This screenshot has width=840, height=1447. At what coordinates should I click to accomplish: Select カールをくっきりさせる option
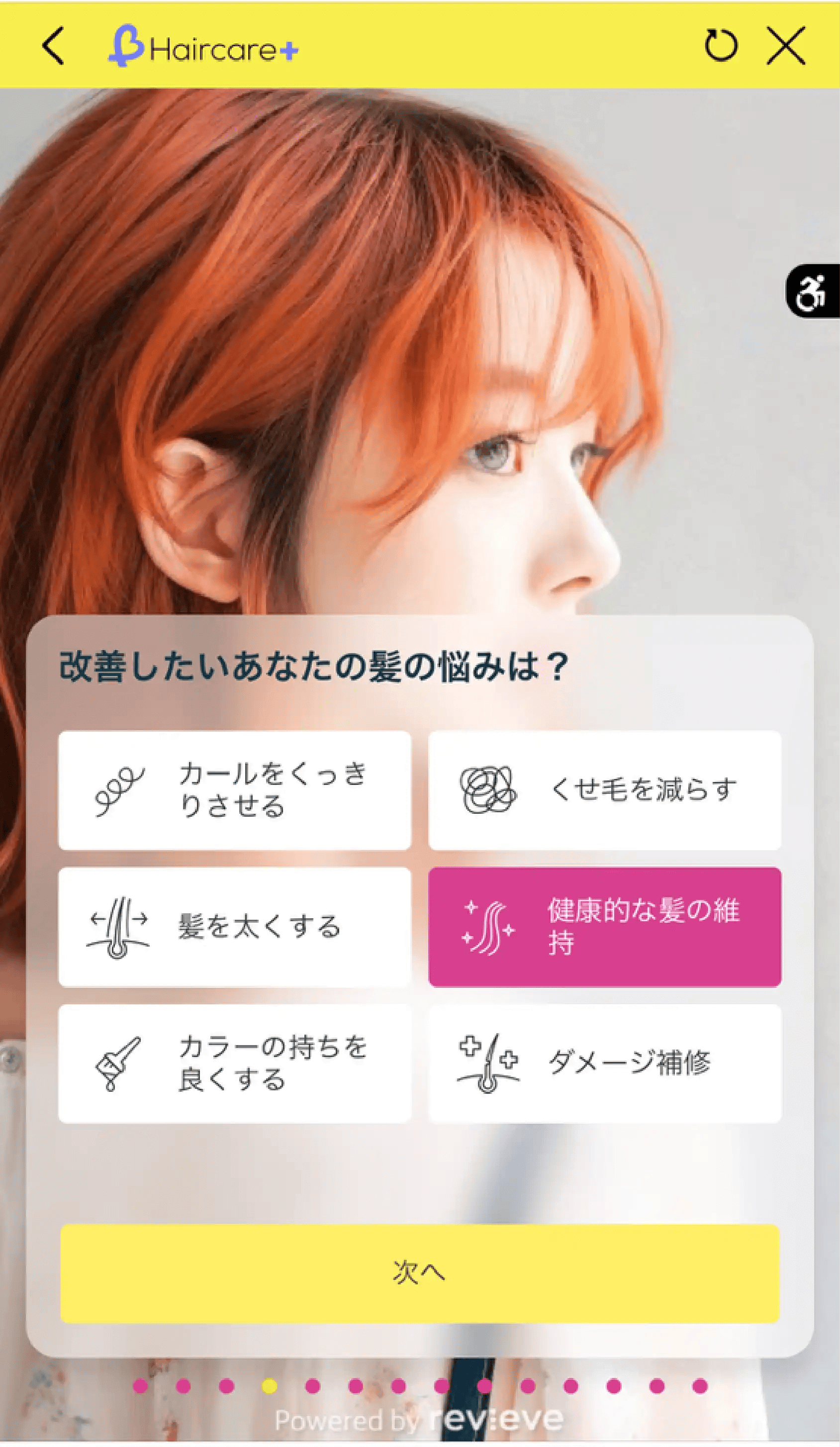click(x=234, y=790)
